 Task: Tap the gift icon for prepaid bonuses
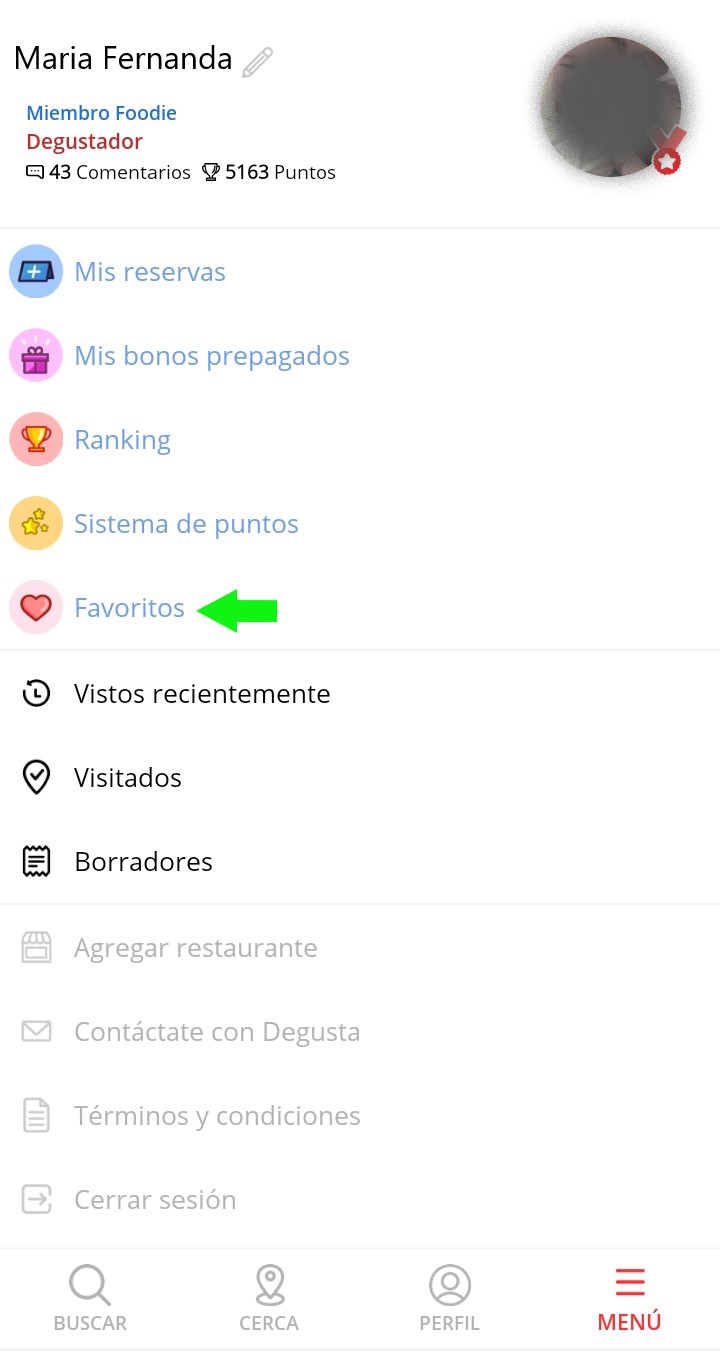(35, 355)
